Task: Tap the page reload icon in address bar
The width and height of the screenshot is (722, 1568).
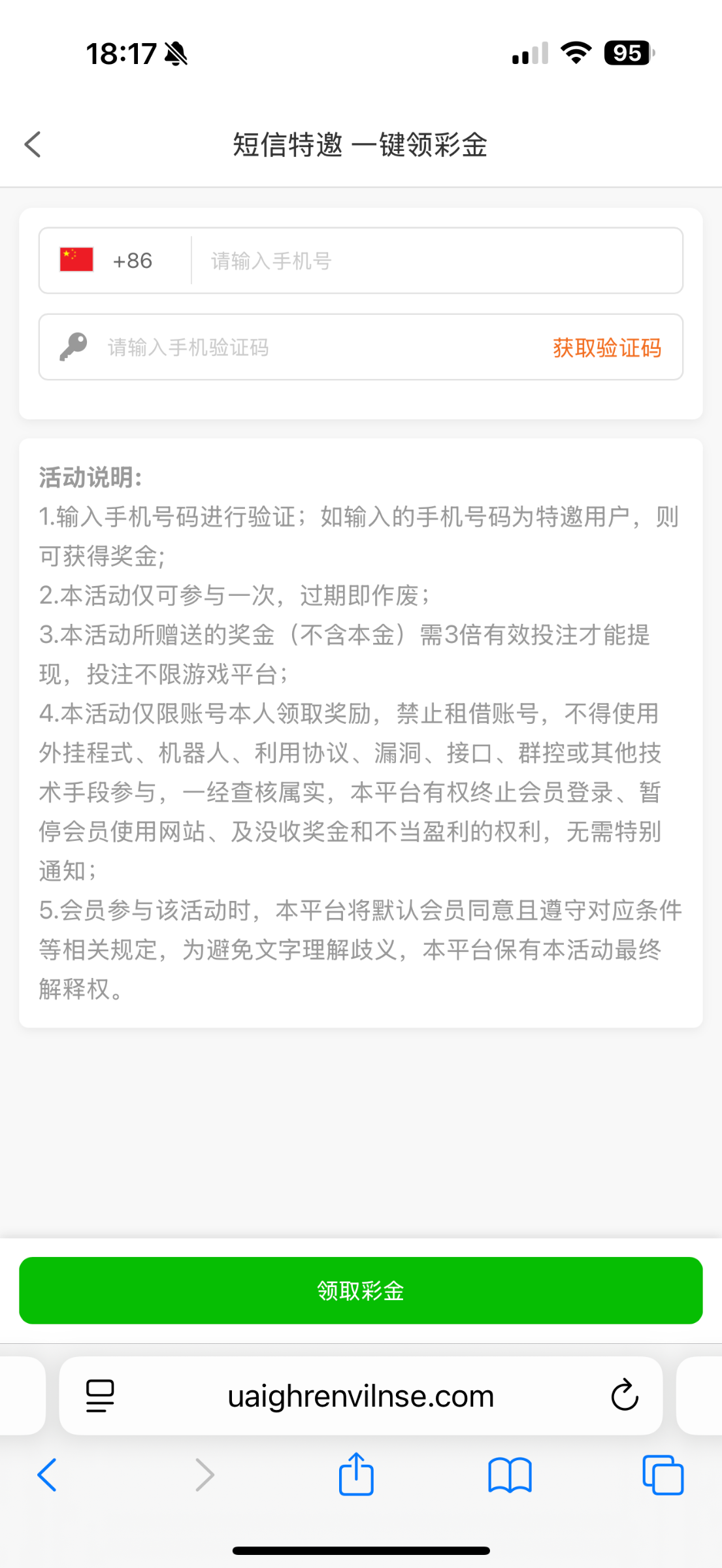Action: tap(625, 1396)
